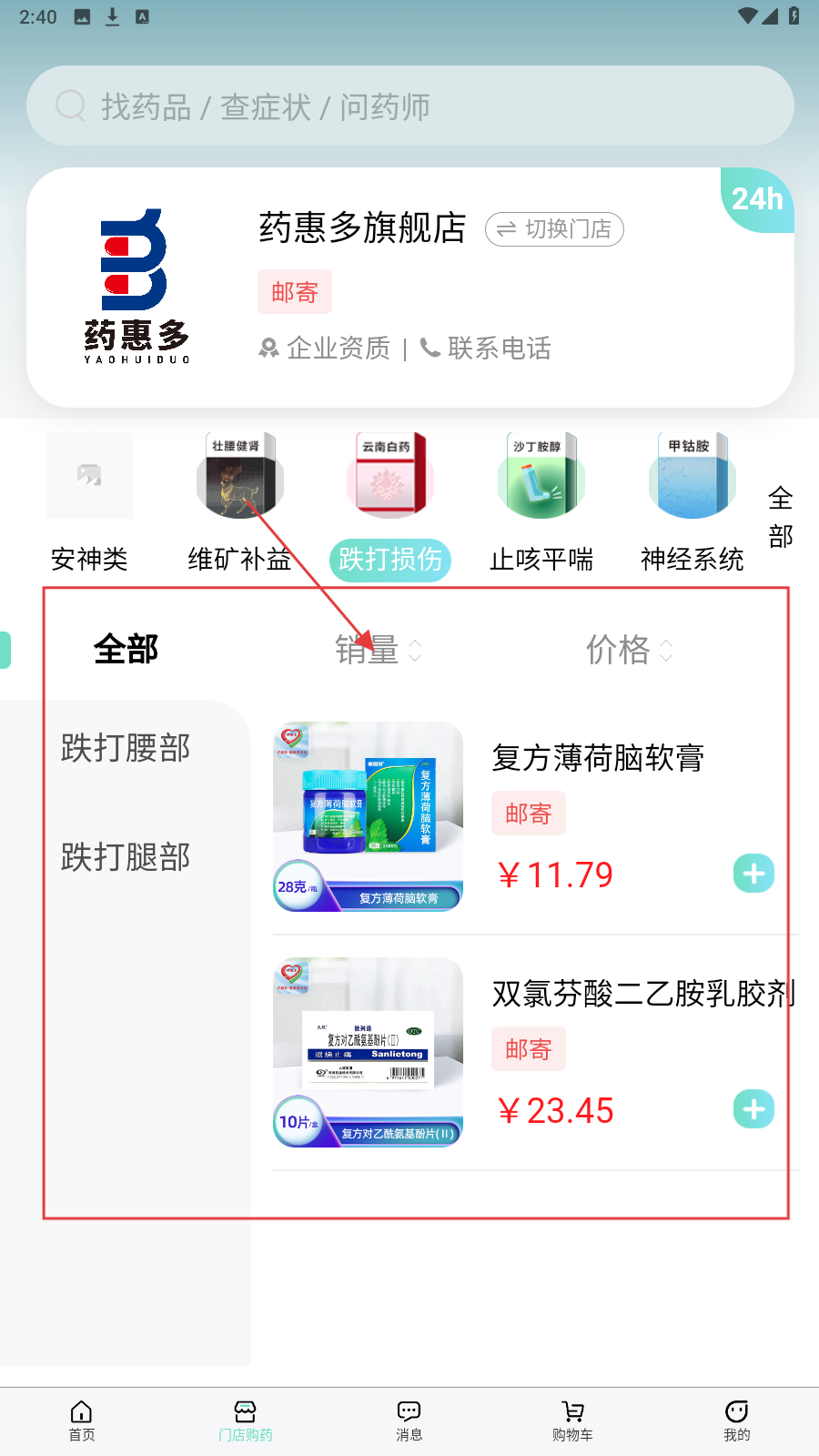Viewport: 819px width, 1456px height.
Task: Open the 复方薄荷脑软膏 product
Action: click(597, 758)
